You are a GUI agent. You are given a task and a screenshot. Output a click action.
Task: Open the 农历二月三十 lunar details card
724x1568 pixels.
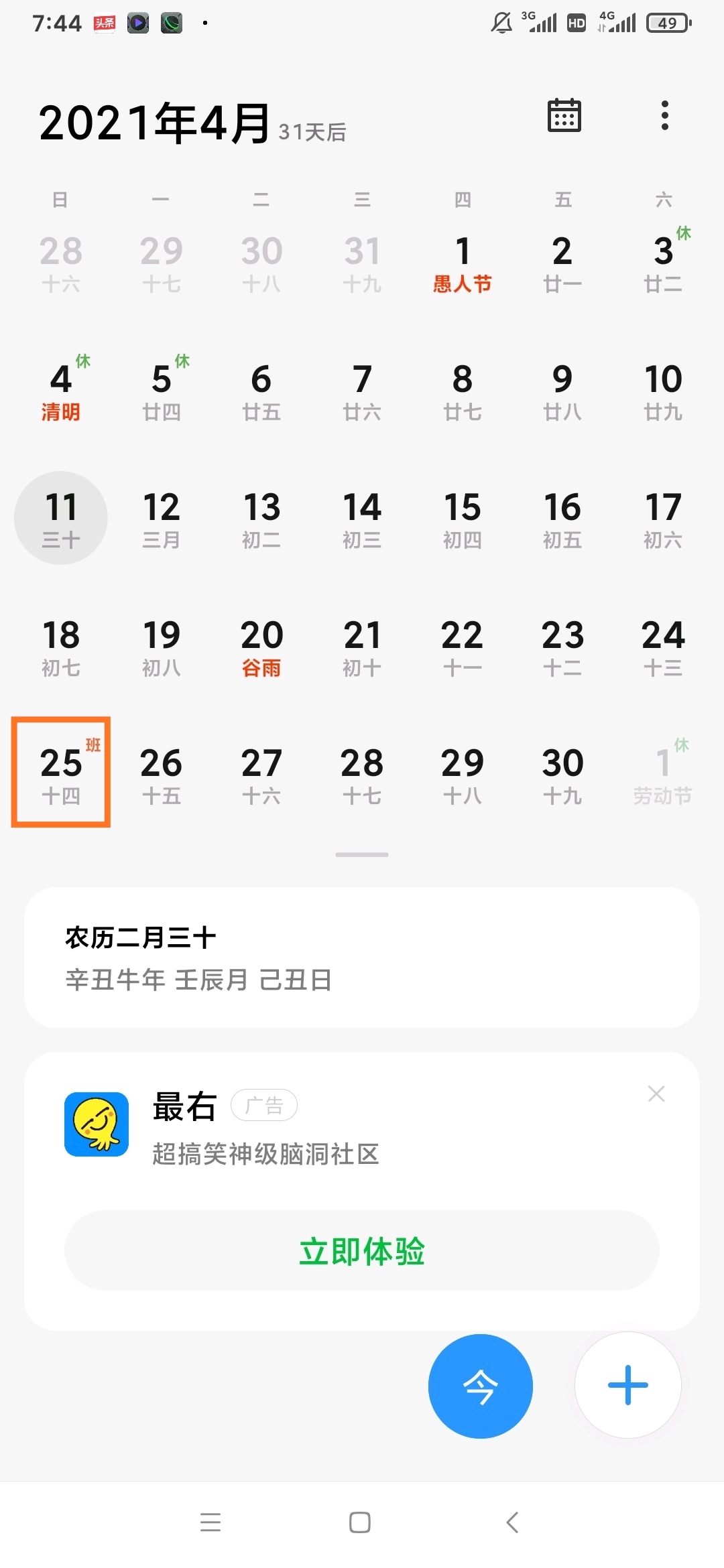click(362, 958)
